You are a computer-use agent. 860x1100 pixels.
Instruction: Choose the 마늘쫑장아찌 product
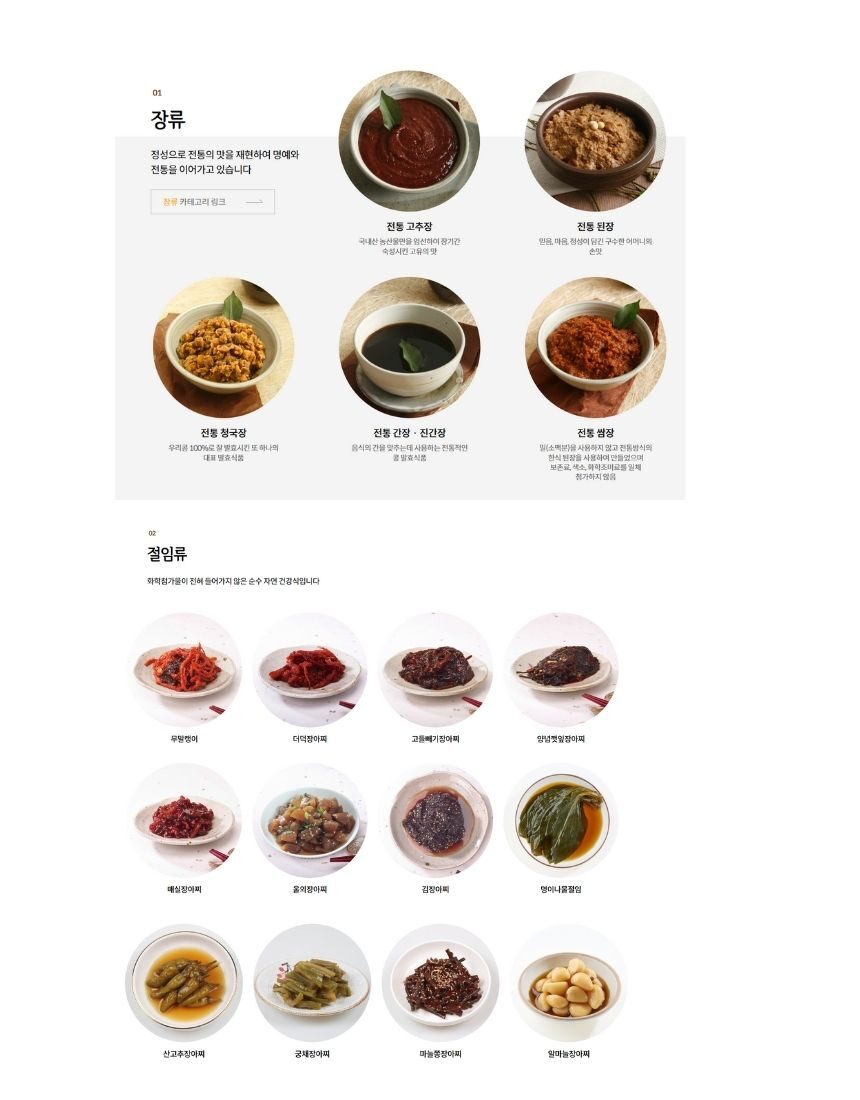pyautogui.click(x=440, y=982)
